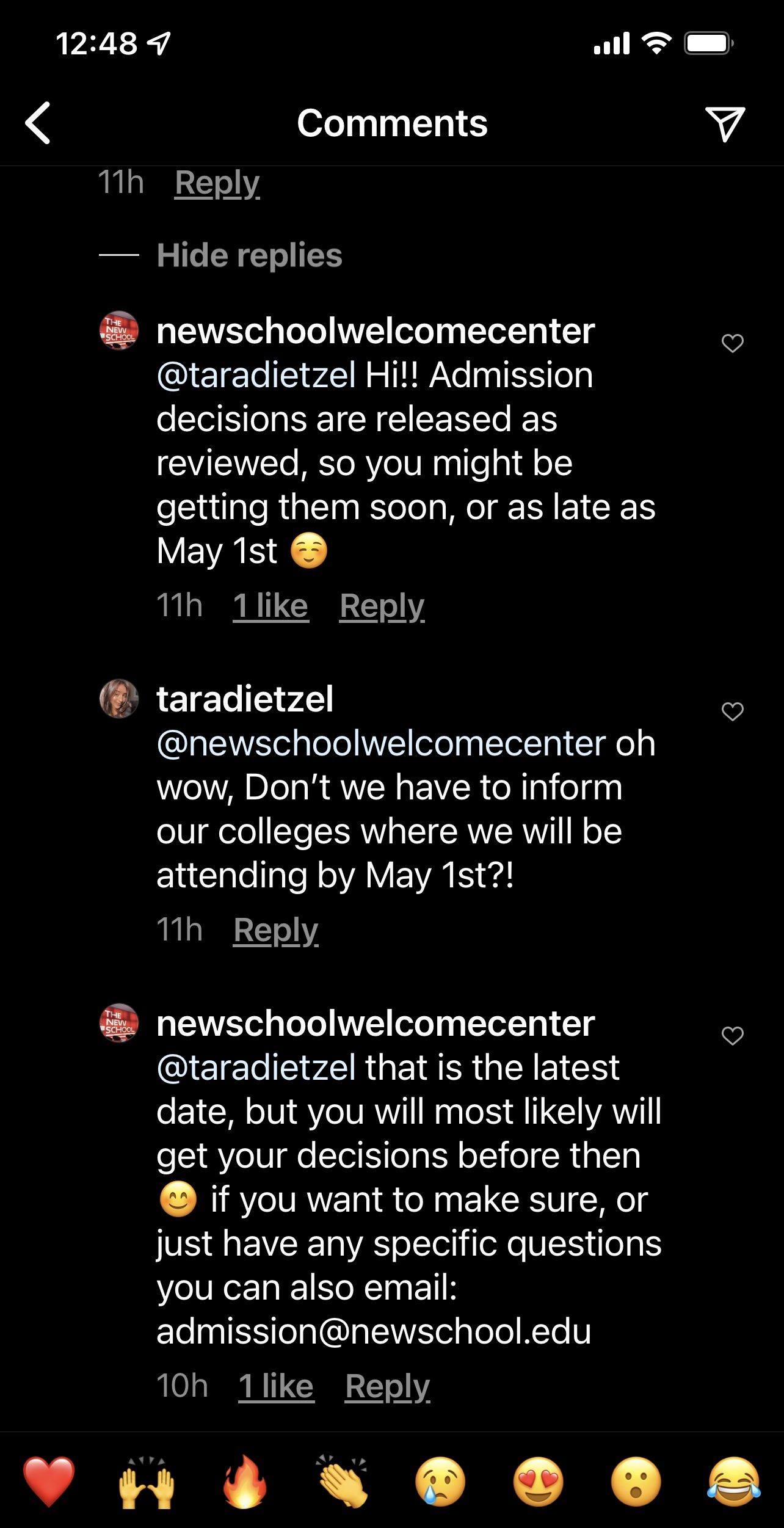Share the post via the paper plane icon
784x1528 pixels.
click(x=725, y=123)
